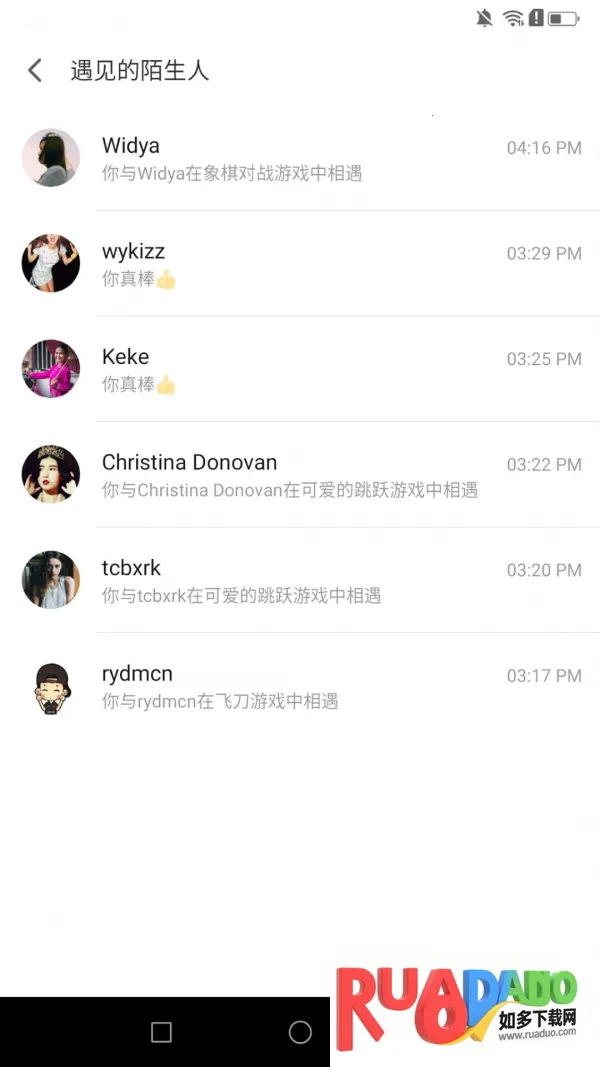Open the rydmcn chat thread
This screenshot has height=1067, width=600.
[300, 686]
